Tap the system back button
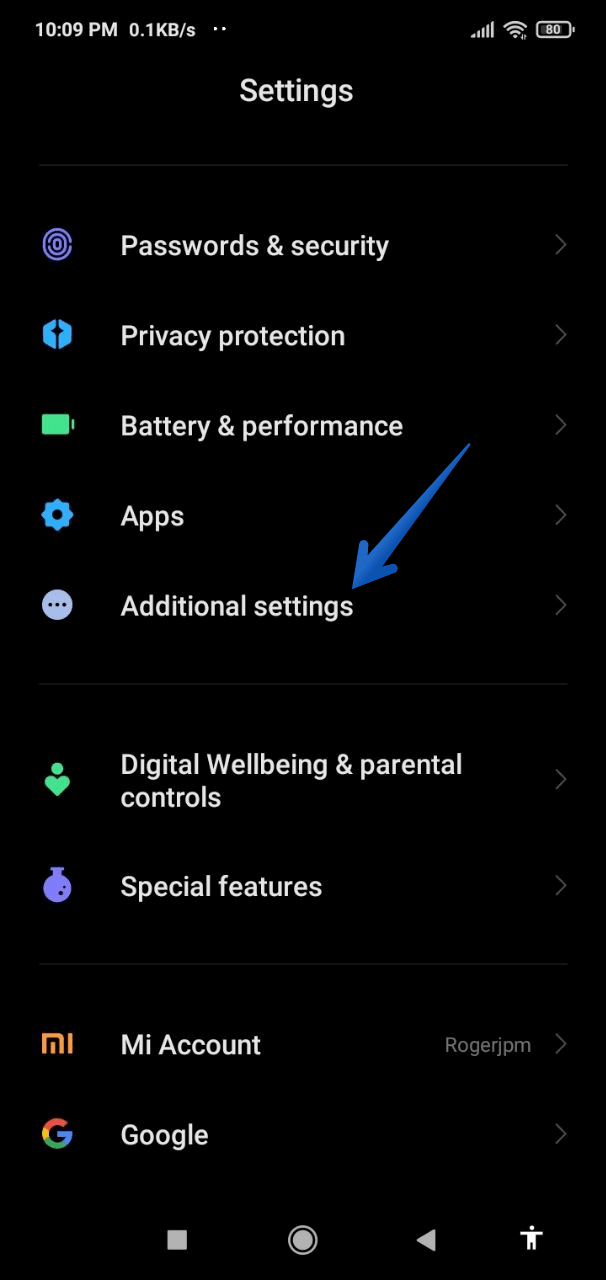 (x=426, y=1240)
